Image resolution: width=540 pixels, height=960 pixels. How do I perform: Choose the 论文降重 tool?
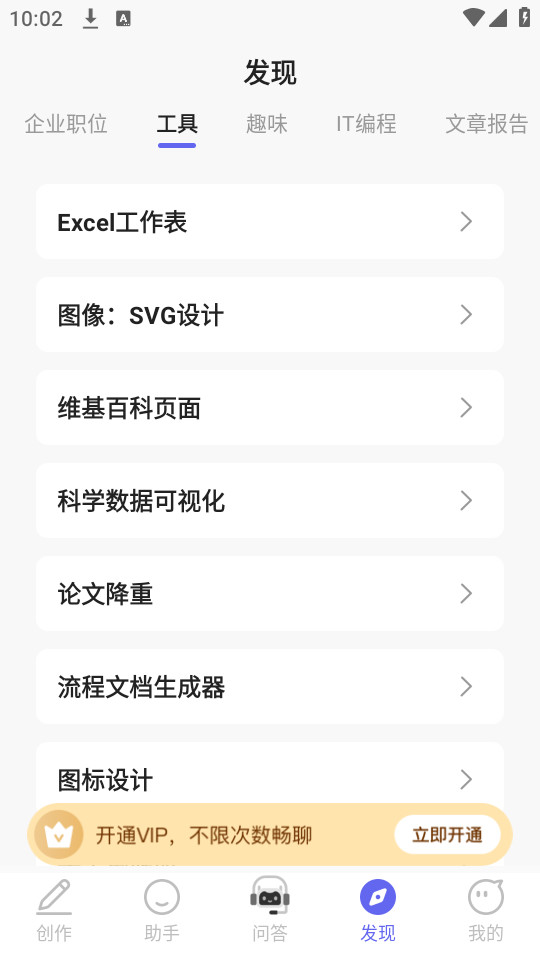click(270, 594)
